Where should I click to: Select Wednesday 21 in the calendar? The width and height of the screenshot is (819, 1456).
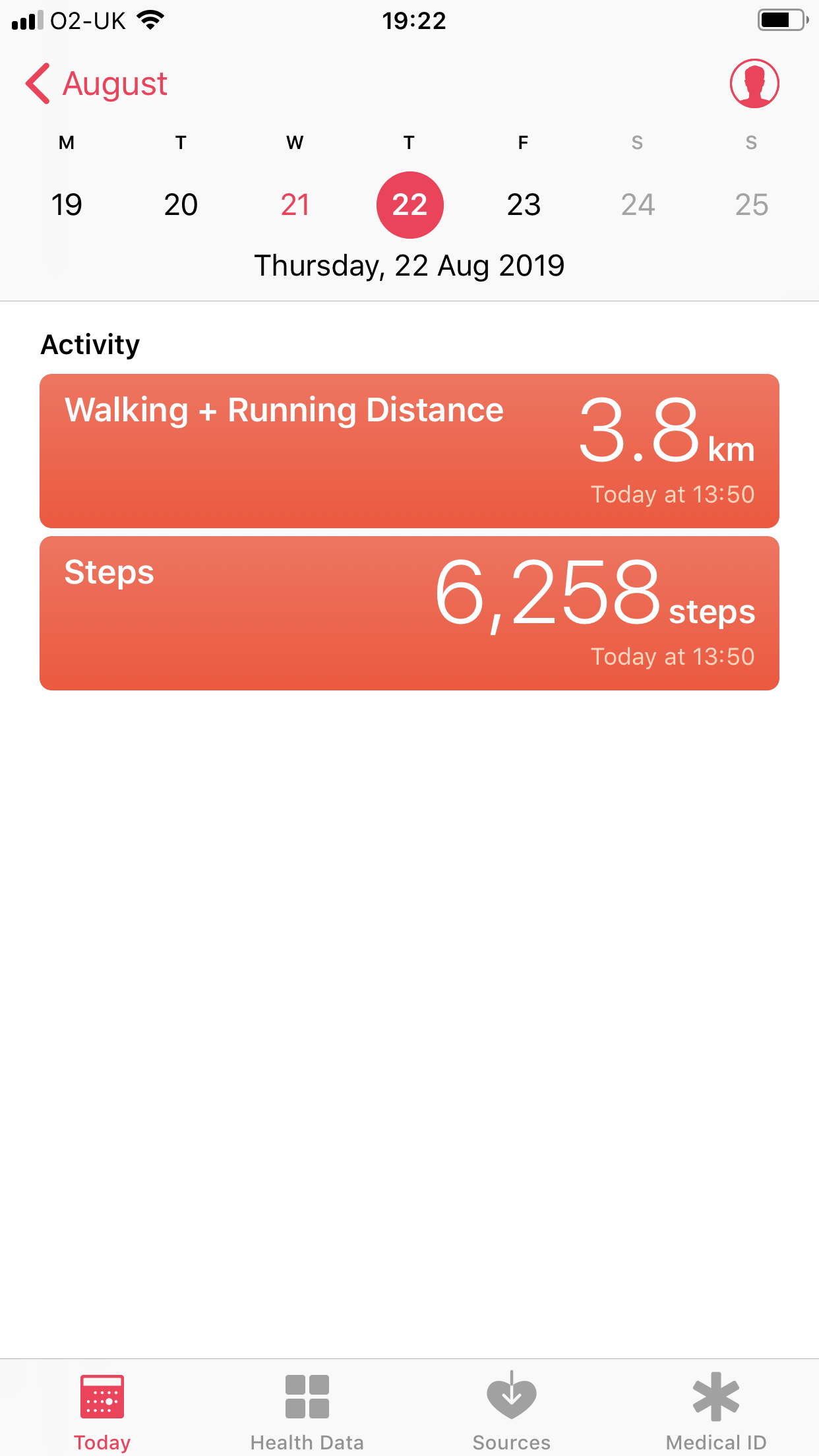295,204
